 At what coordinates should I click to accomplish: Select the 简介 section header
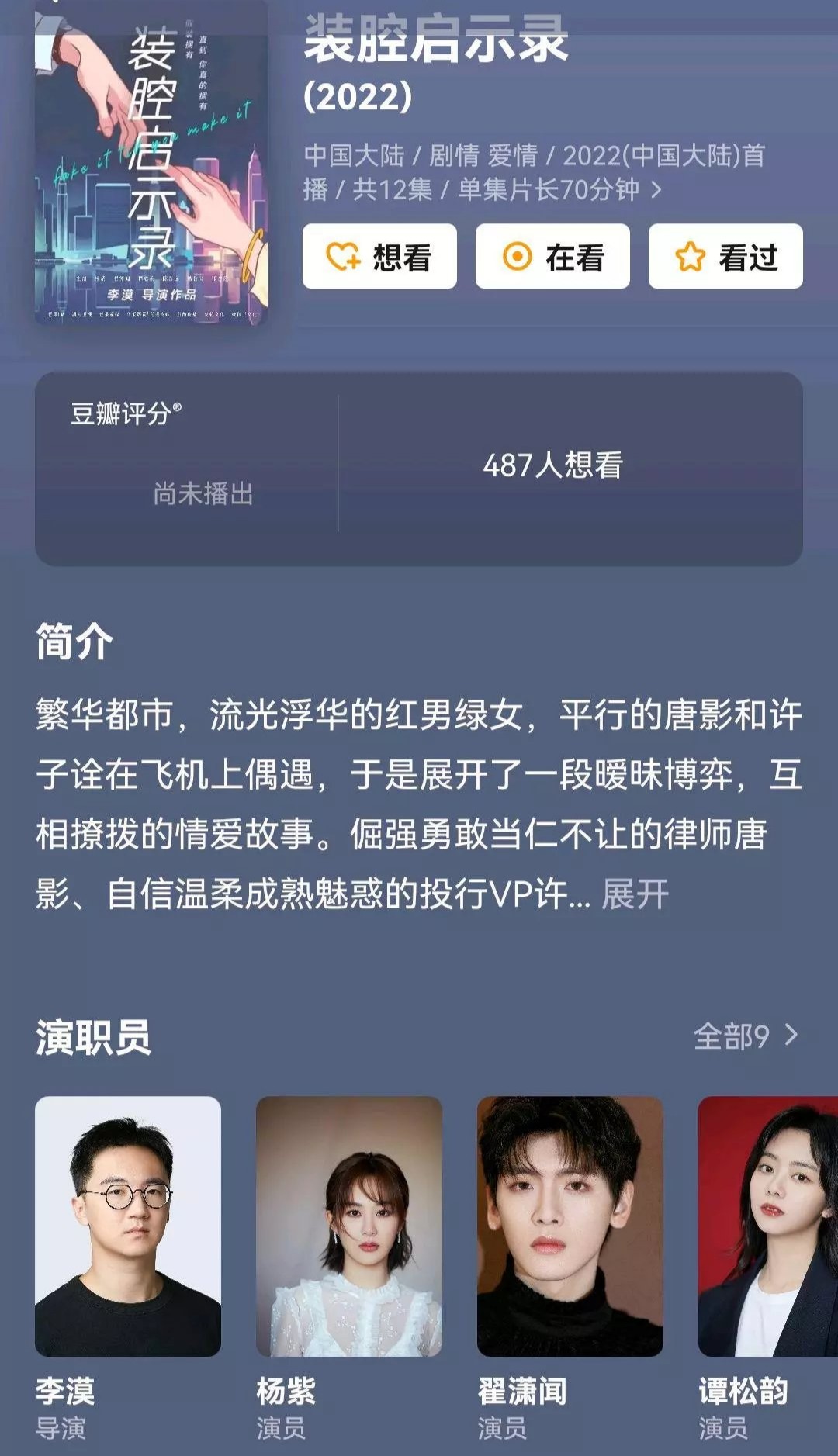[74, 640]
